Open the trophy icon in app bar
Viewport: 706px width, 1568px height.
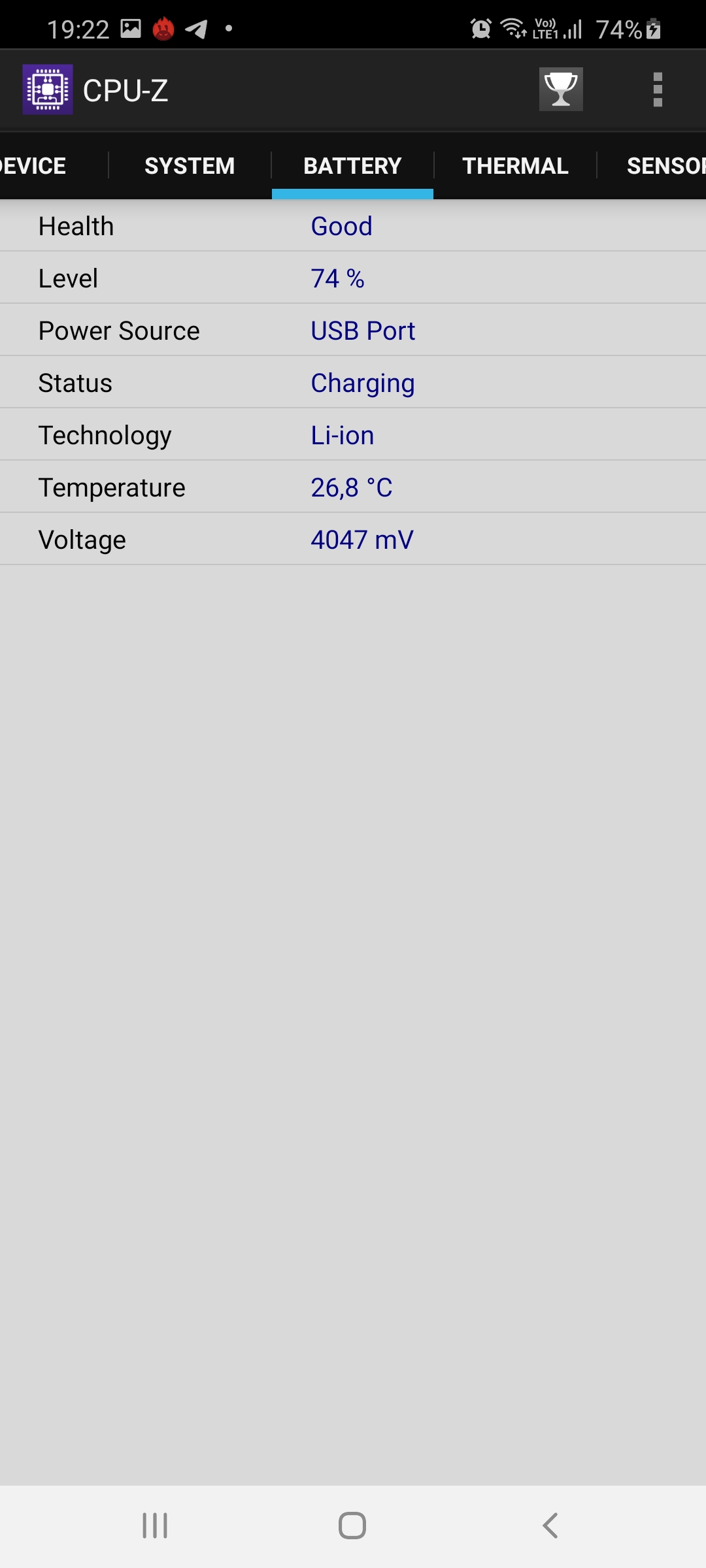(561, 90)
